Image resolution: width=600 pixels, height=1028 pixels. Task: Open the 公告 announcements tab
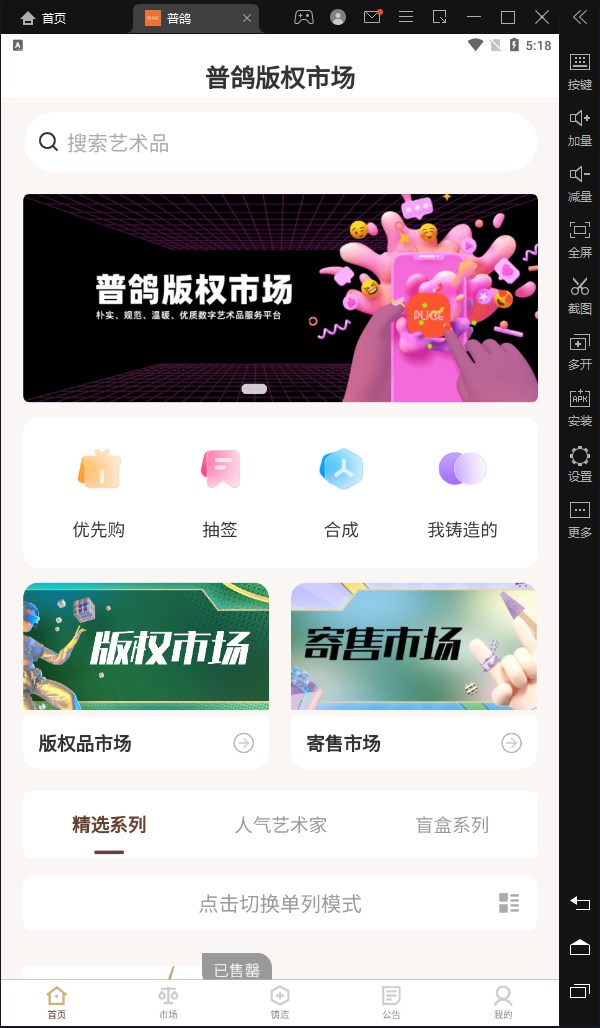point(391,1002)
